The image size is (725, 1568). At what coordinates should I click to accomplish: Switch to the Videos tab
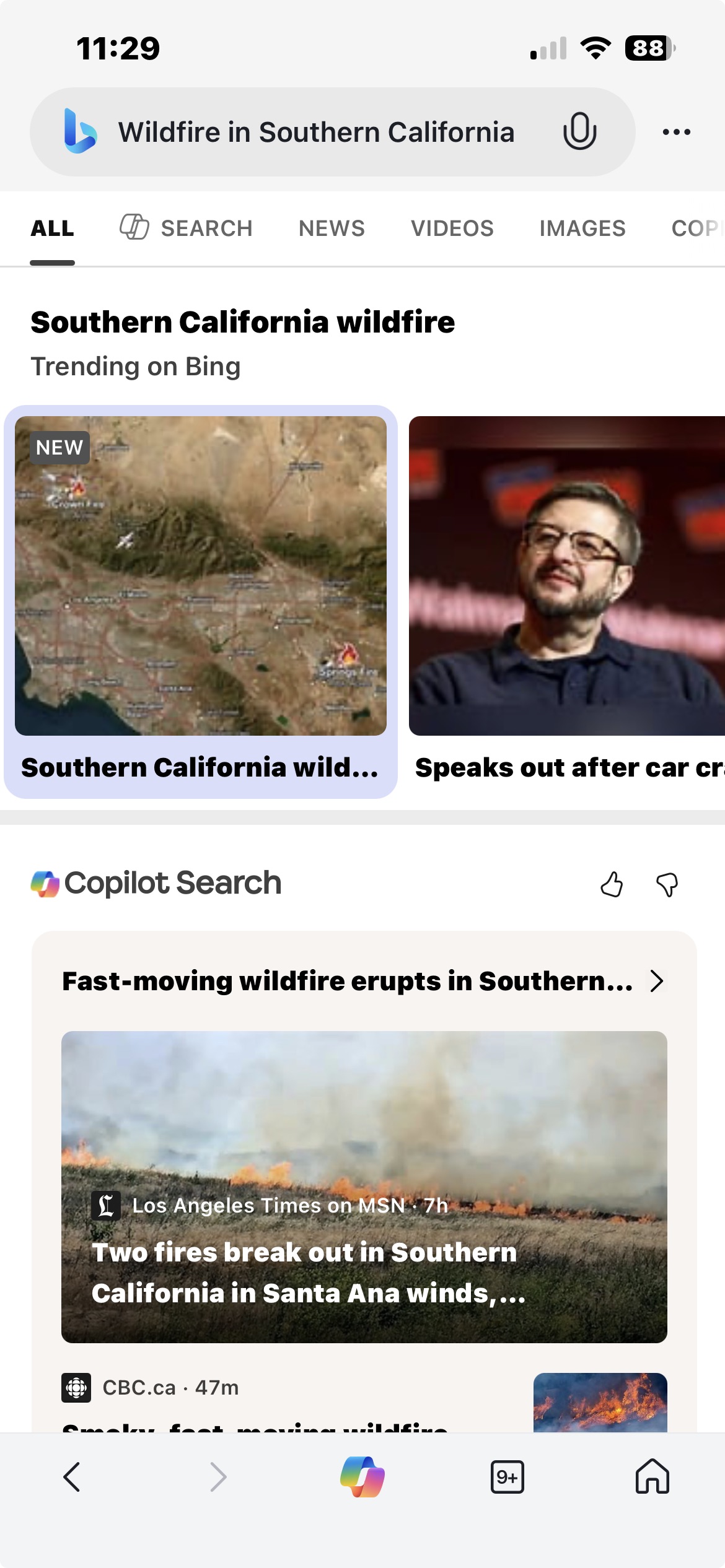click(452, 229)
